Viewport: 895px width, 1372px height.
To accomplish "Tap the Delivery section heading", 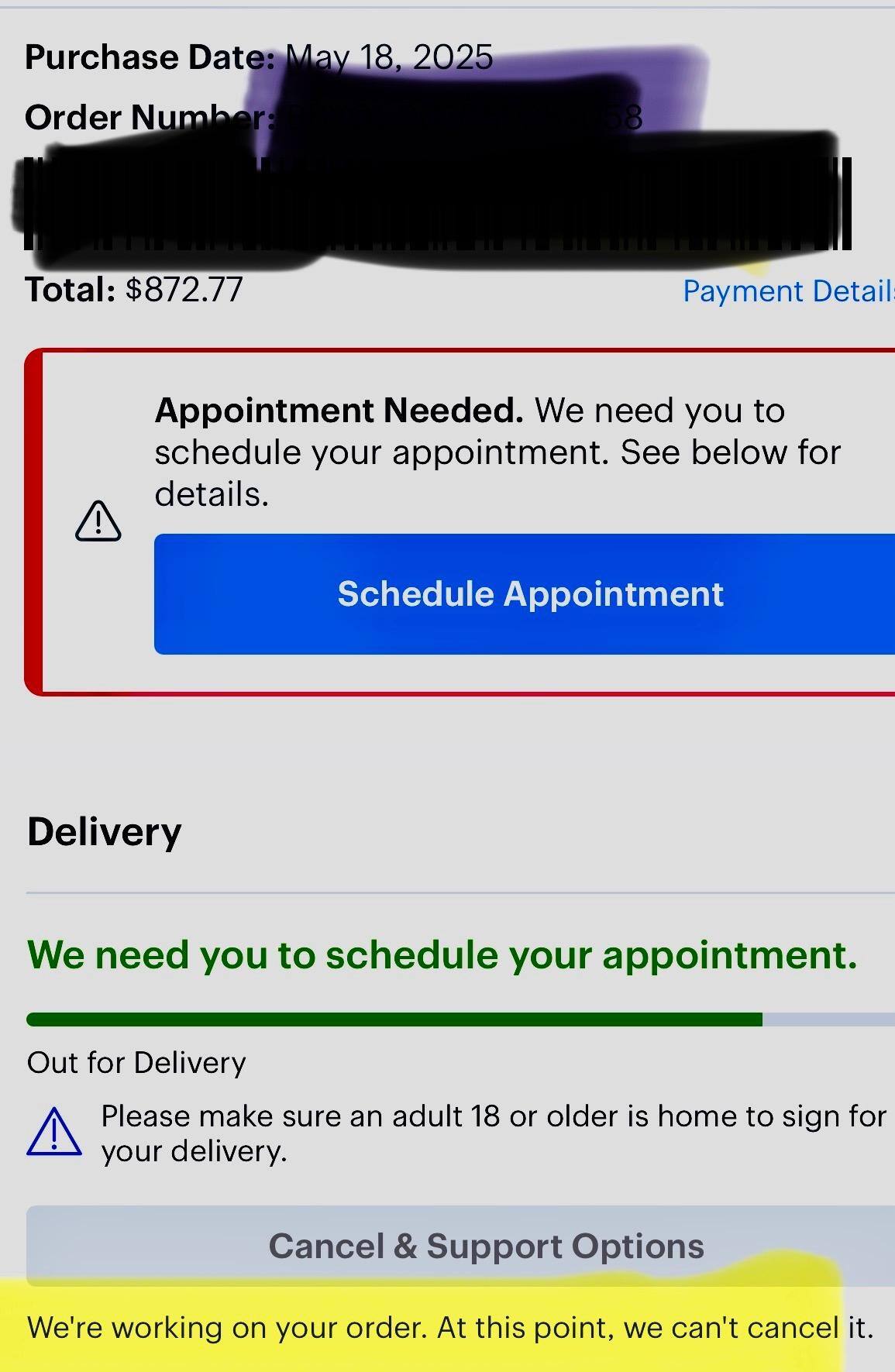I will point(104,830).
